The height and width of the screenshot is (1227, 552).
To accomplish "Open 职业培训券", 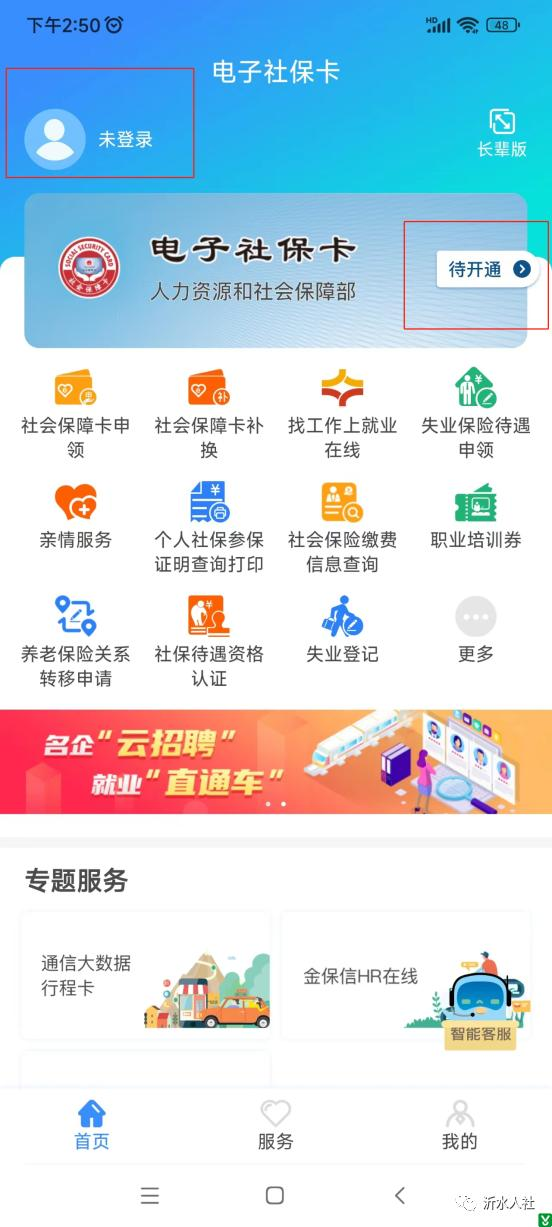I will [x=476, y=516].
